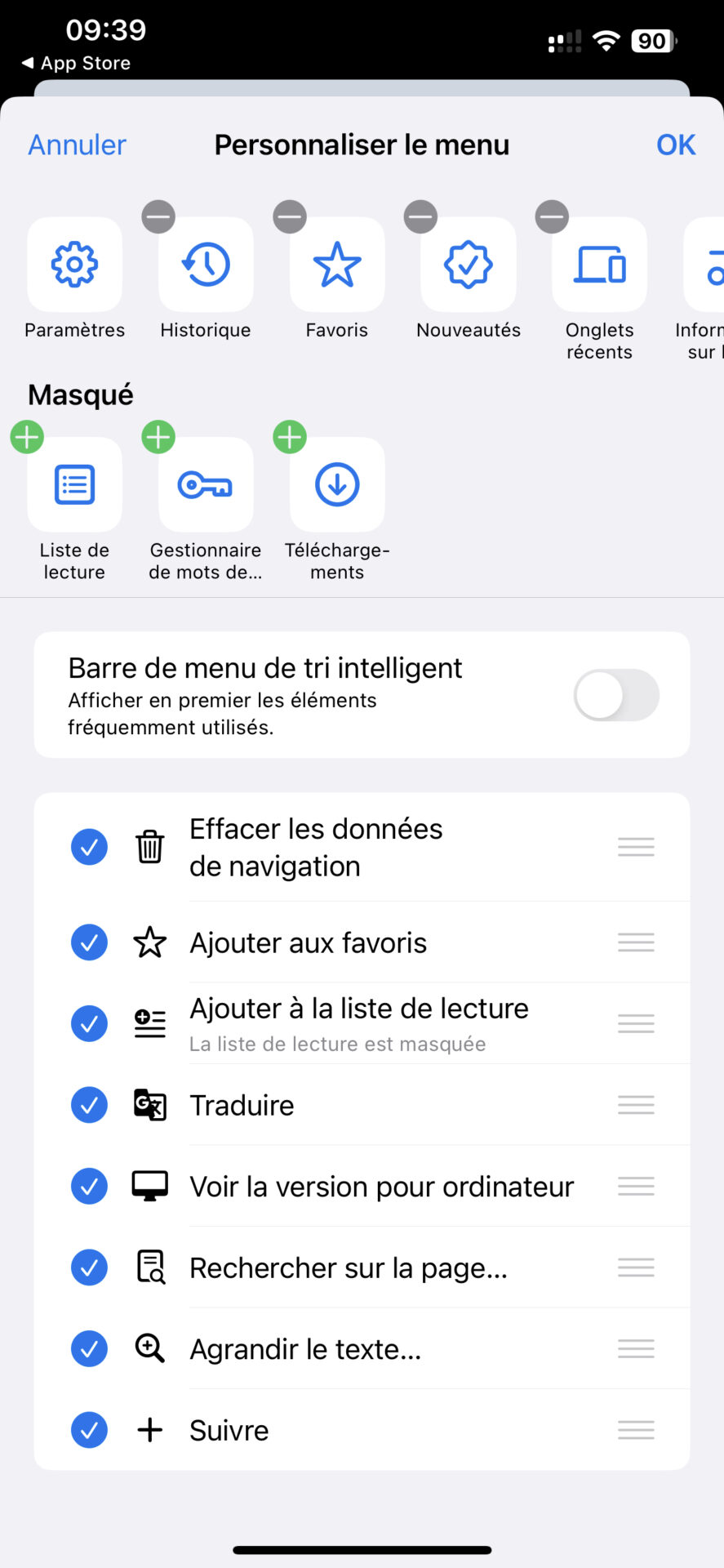This screenshot has width=724, height=1568.
Task: Uncheck Effacer les données de navigation
Action: (x=89, y=847)
